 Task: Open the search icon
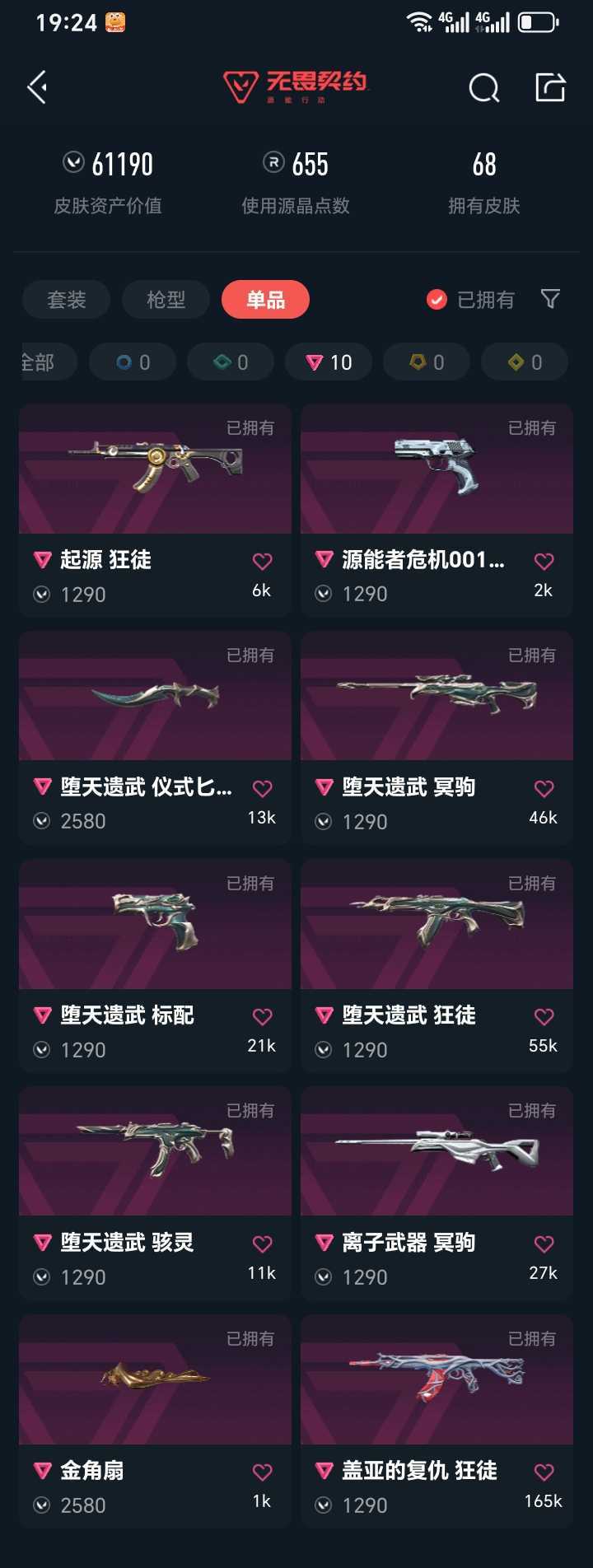pyautogui.click(x=484, y=86)
